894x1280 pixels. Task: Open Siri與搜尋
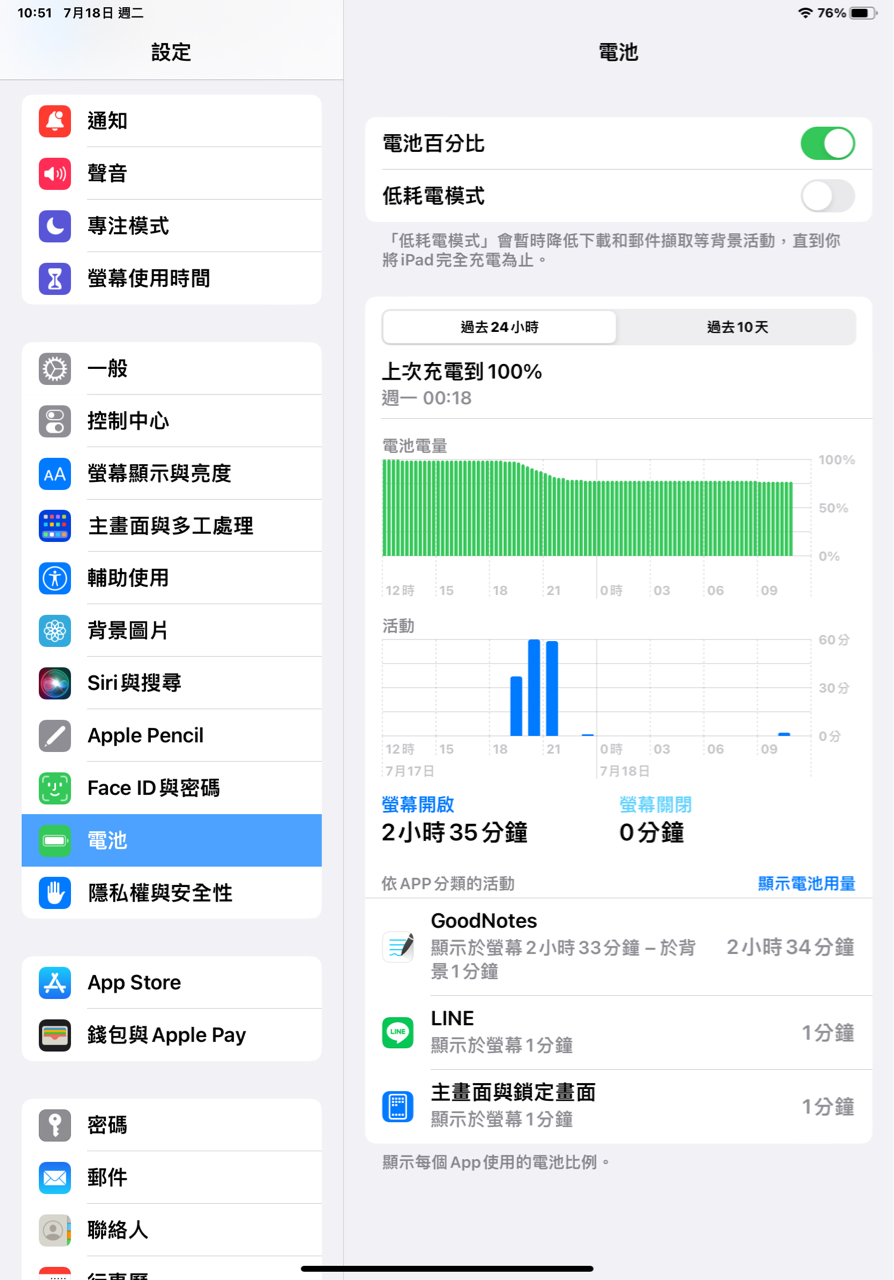click(171, 683)
